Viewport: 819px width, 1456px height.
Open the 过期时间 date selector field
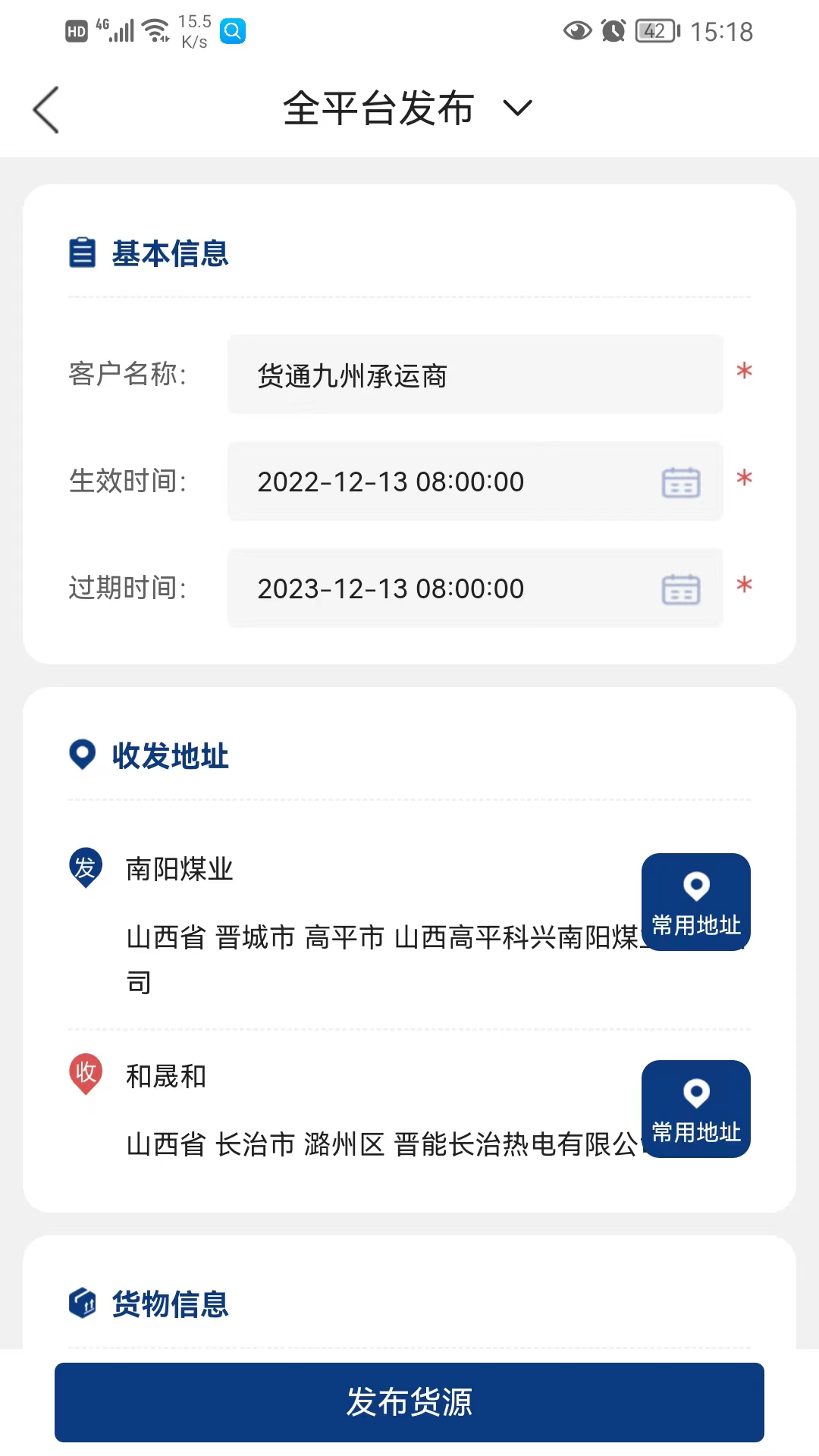tap(455, 589)
